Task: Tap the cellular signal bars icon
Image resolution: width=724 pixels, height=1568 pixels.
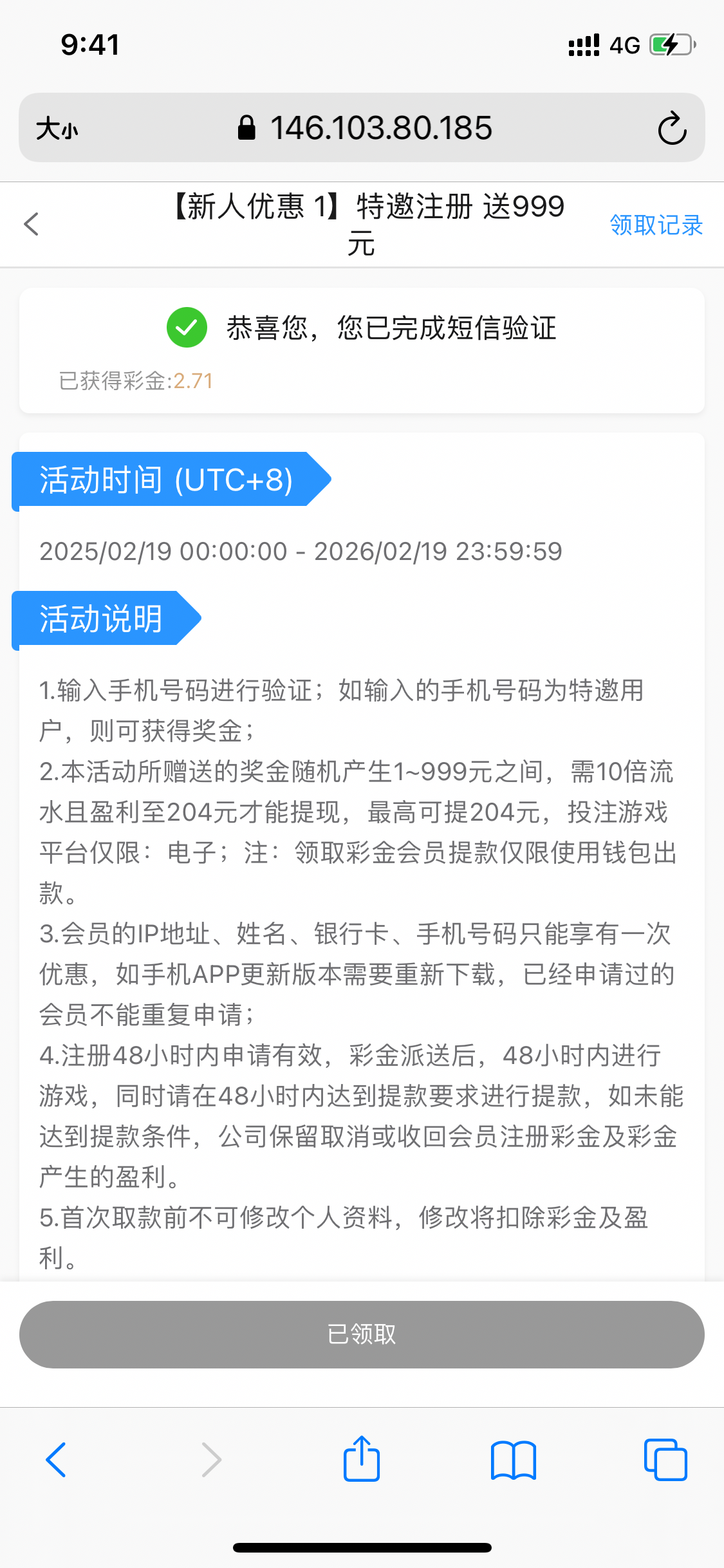Action: pos(582,44)
